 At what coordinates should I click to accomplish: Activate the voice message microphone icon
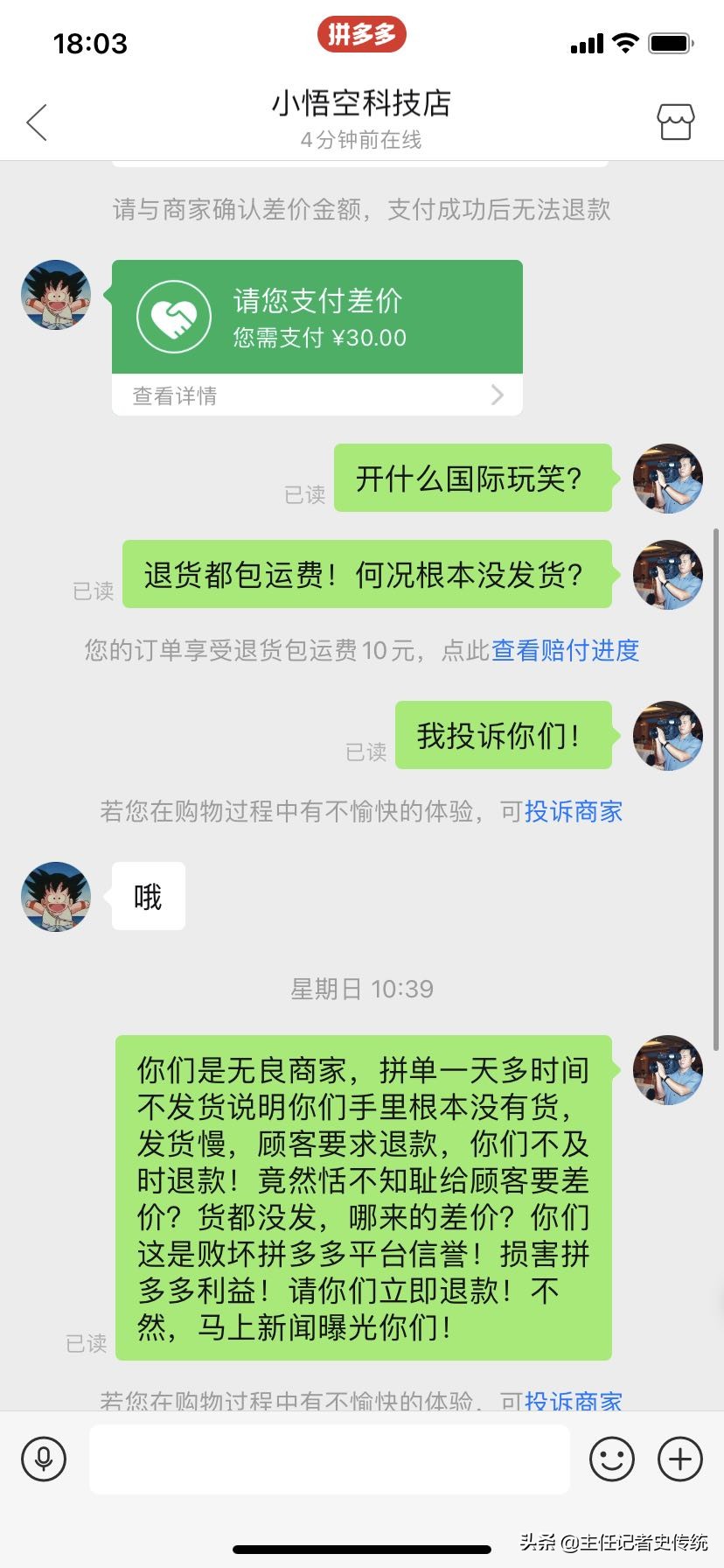click(x=42, y=1459)
